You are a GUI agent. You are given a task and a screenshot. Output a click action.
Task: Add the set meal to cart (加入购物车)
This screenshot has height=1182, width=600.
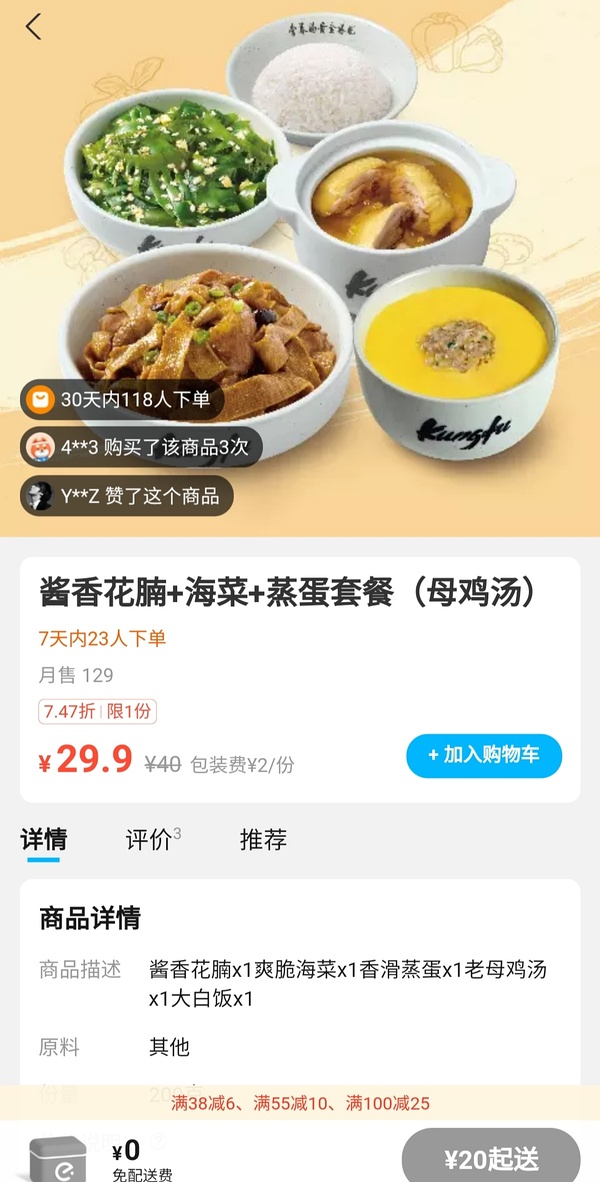tap(484, 756)
